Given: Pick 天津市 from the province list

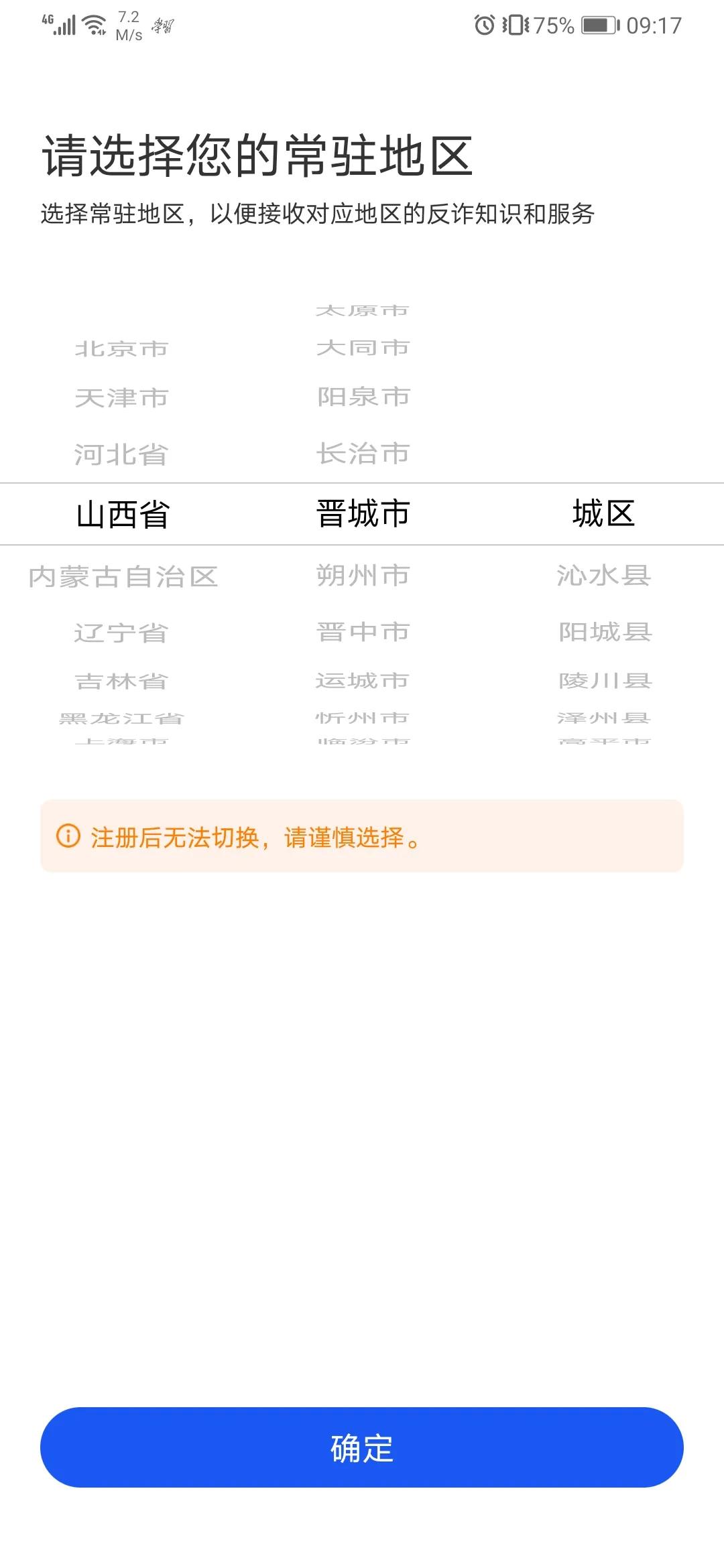Looking at the screenshot, I should pos(121,397).
